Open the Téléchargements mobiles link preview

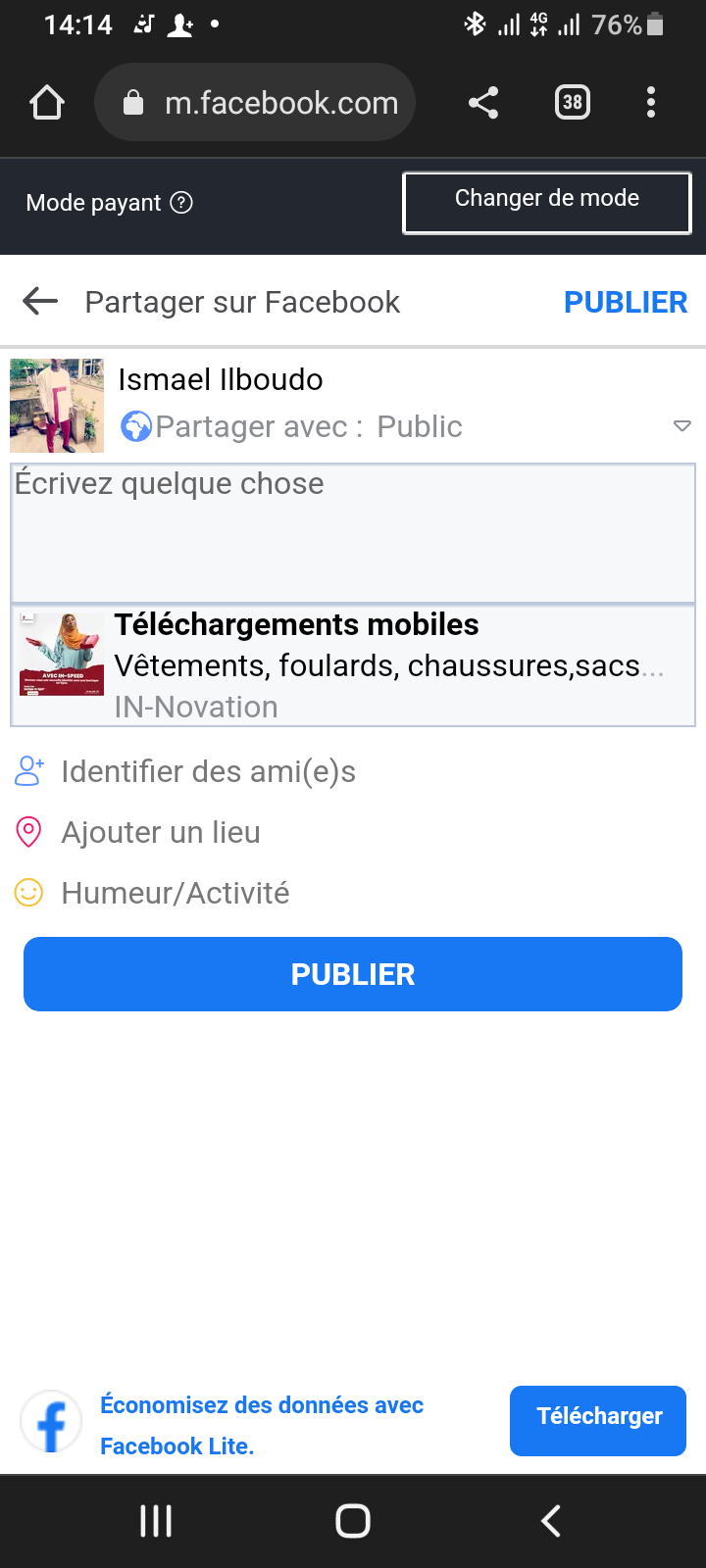pyautogui.click(x=353, y=665)
